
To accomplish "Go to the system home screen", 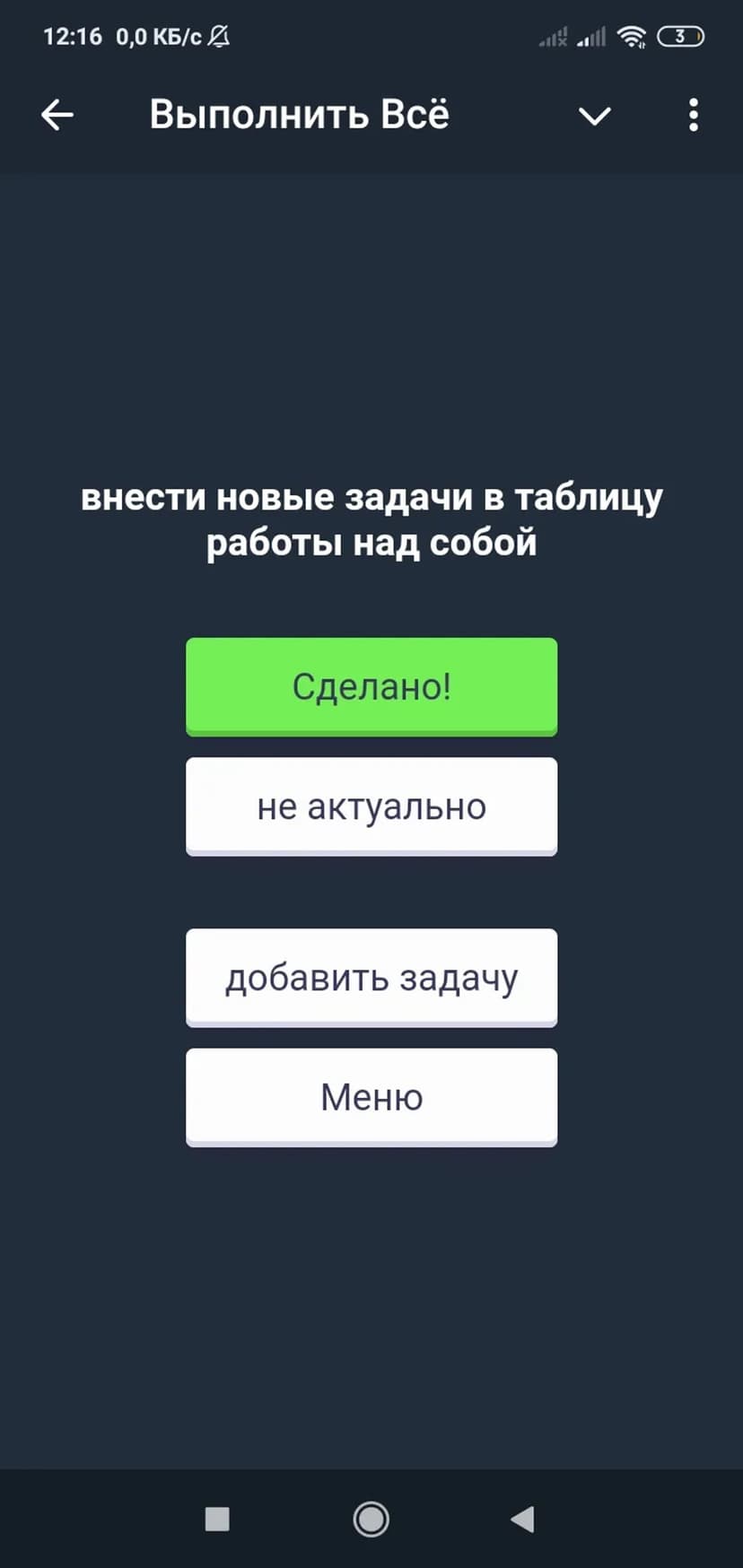I will click(x=371, y=1519).
